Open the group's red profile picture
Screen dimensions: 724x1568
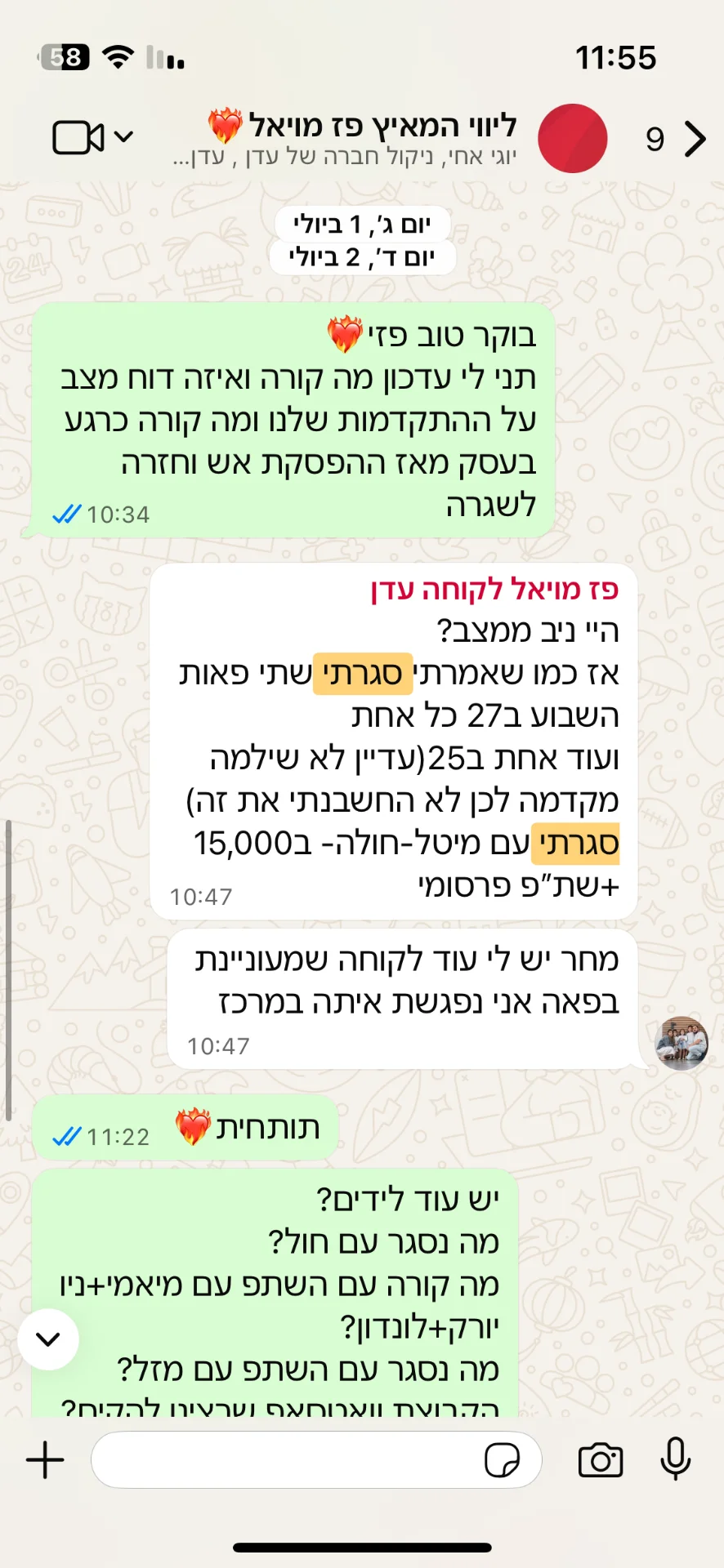(573, 139)
